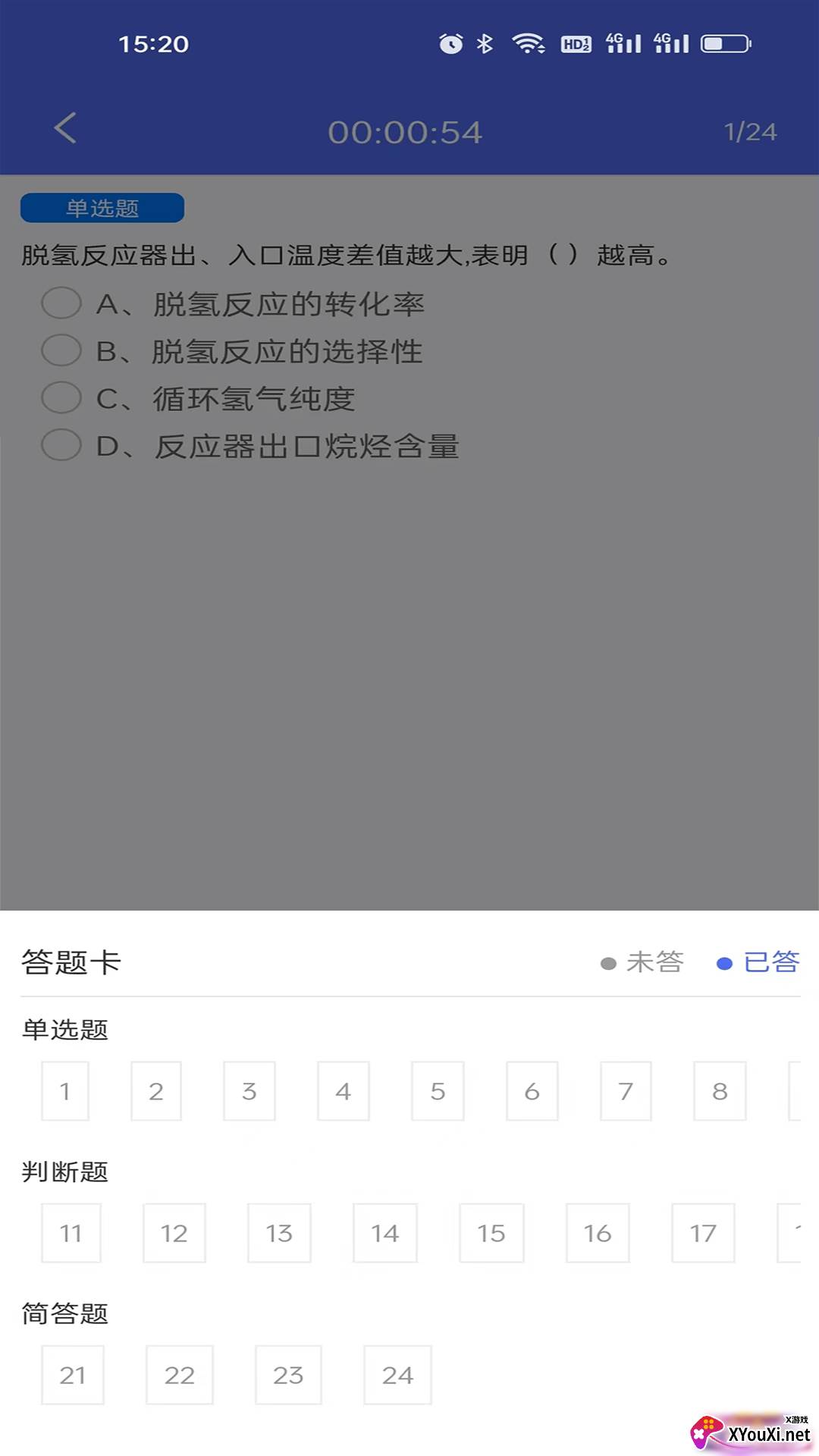Tap question 4 in 单选题
Screen dimensions: 819x1456
point(344,1091)
